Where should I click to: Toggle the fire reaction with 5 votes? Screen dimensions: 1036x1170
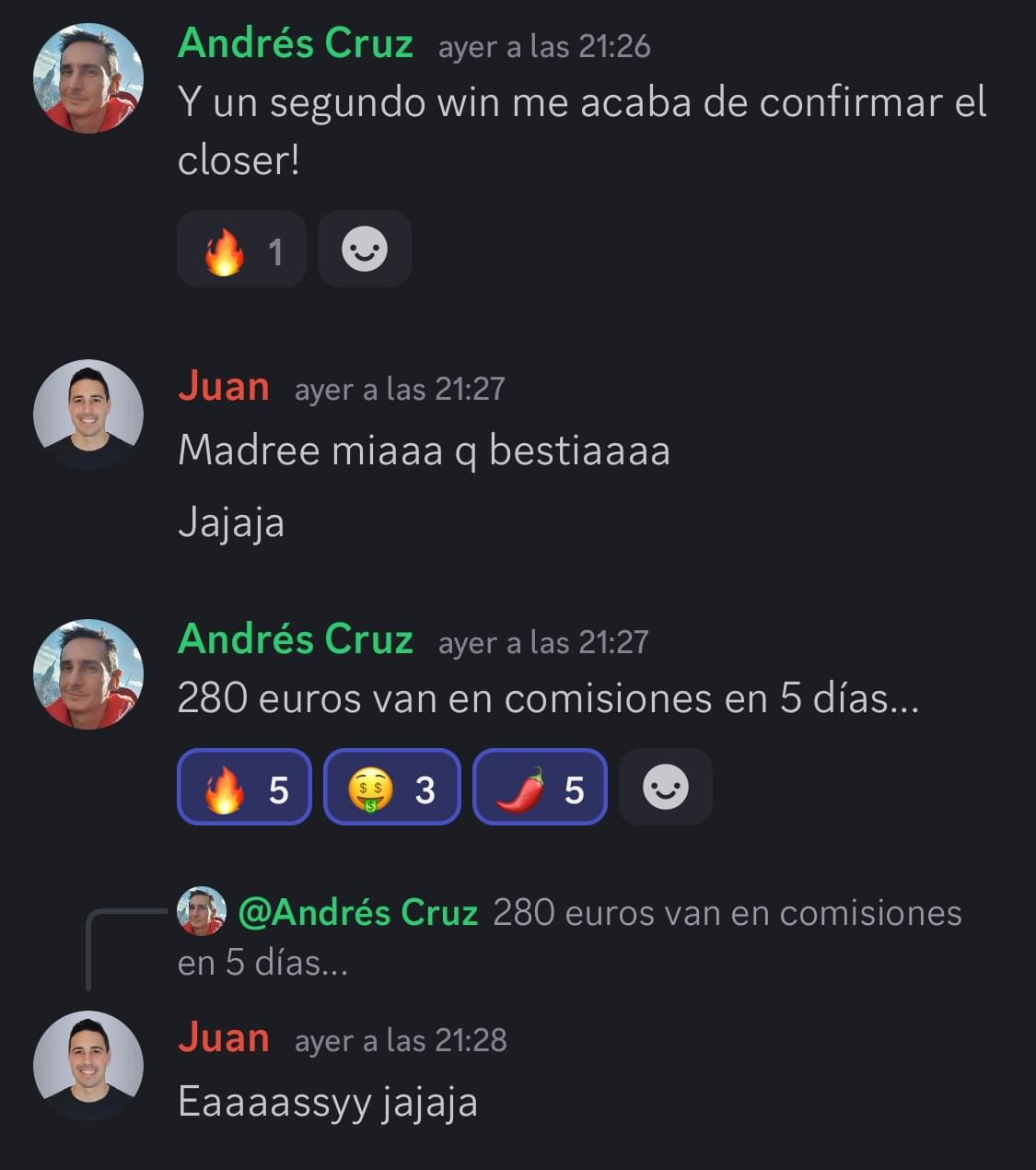(x=244, y=788)
